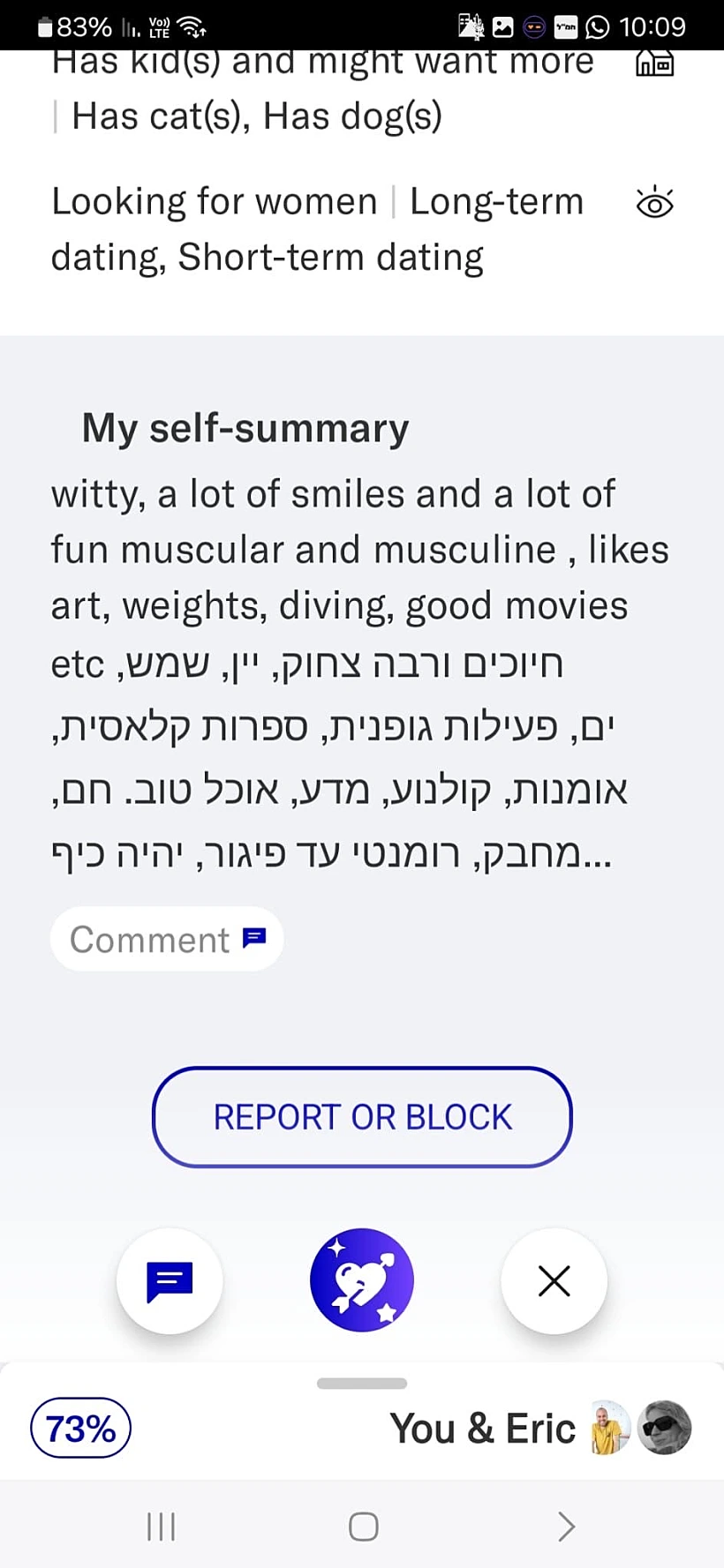724x1568 pixels.
Task: Tap the You & Eric label
Action: point(482,1427)
